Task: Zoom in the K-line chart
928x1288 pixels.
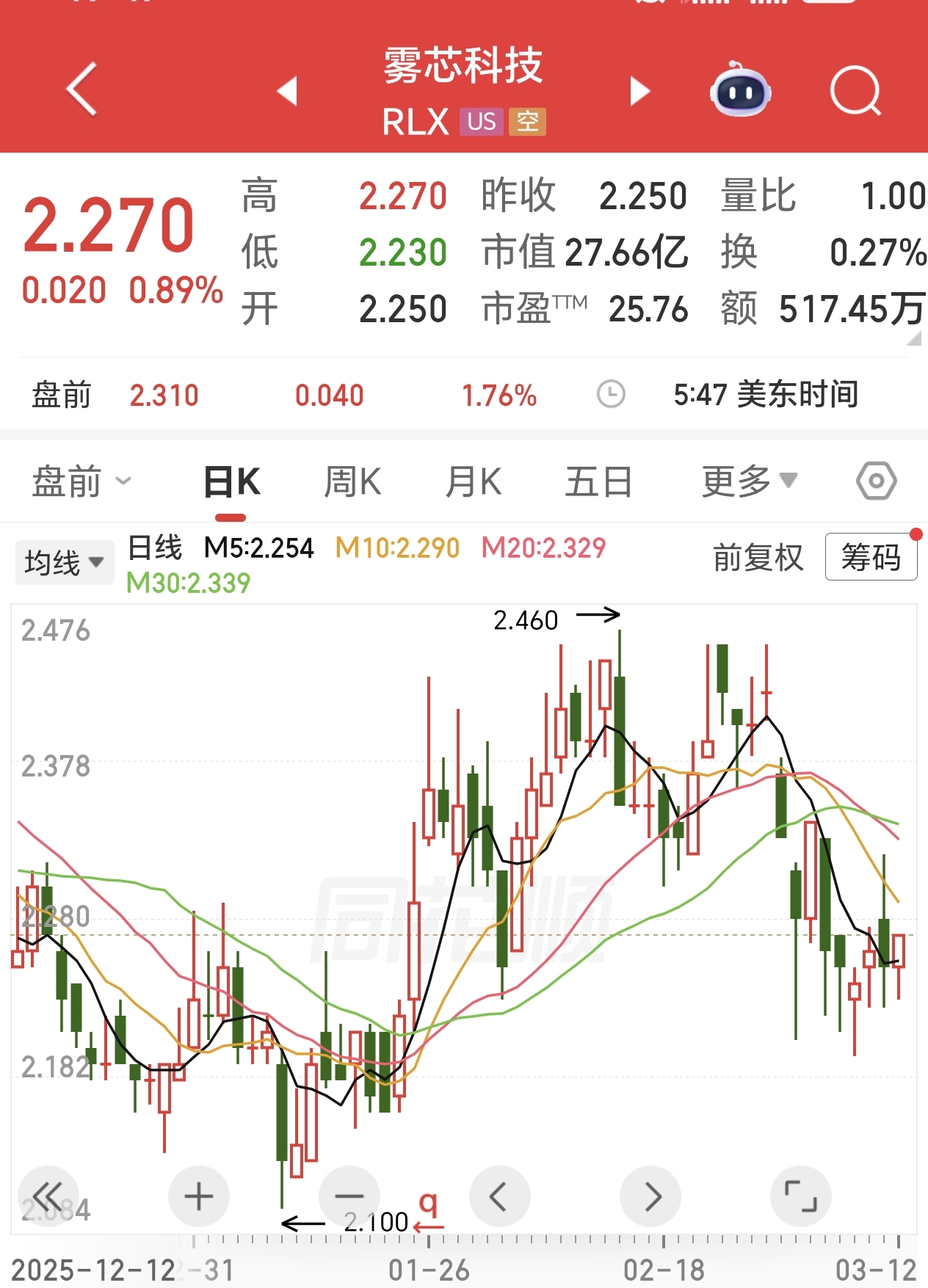Action: 198,1197
